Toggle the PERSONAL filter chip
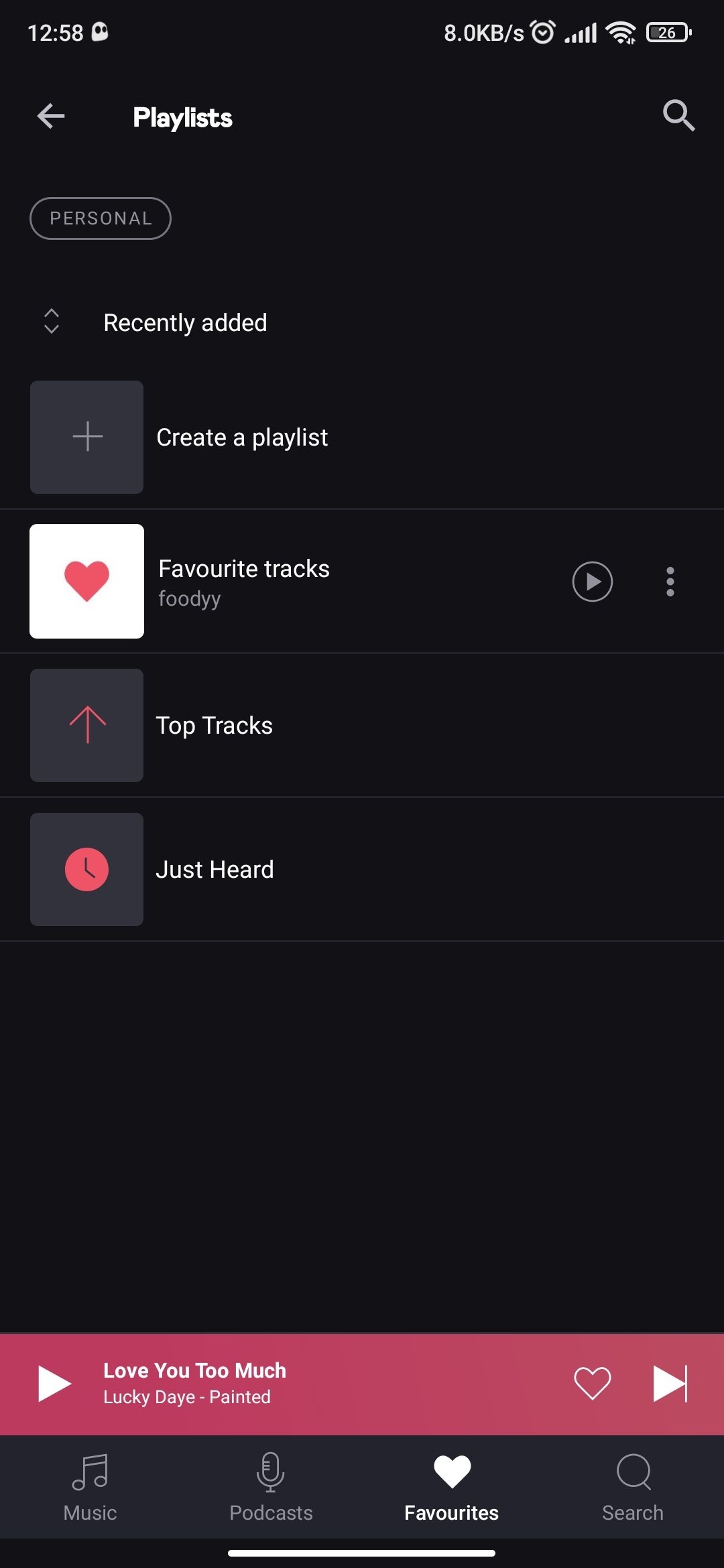The width and height of the screenshot is (724, 1568). [x=101, y=218]
